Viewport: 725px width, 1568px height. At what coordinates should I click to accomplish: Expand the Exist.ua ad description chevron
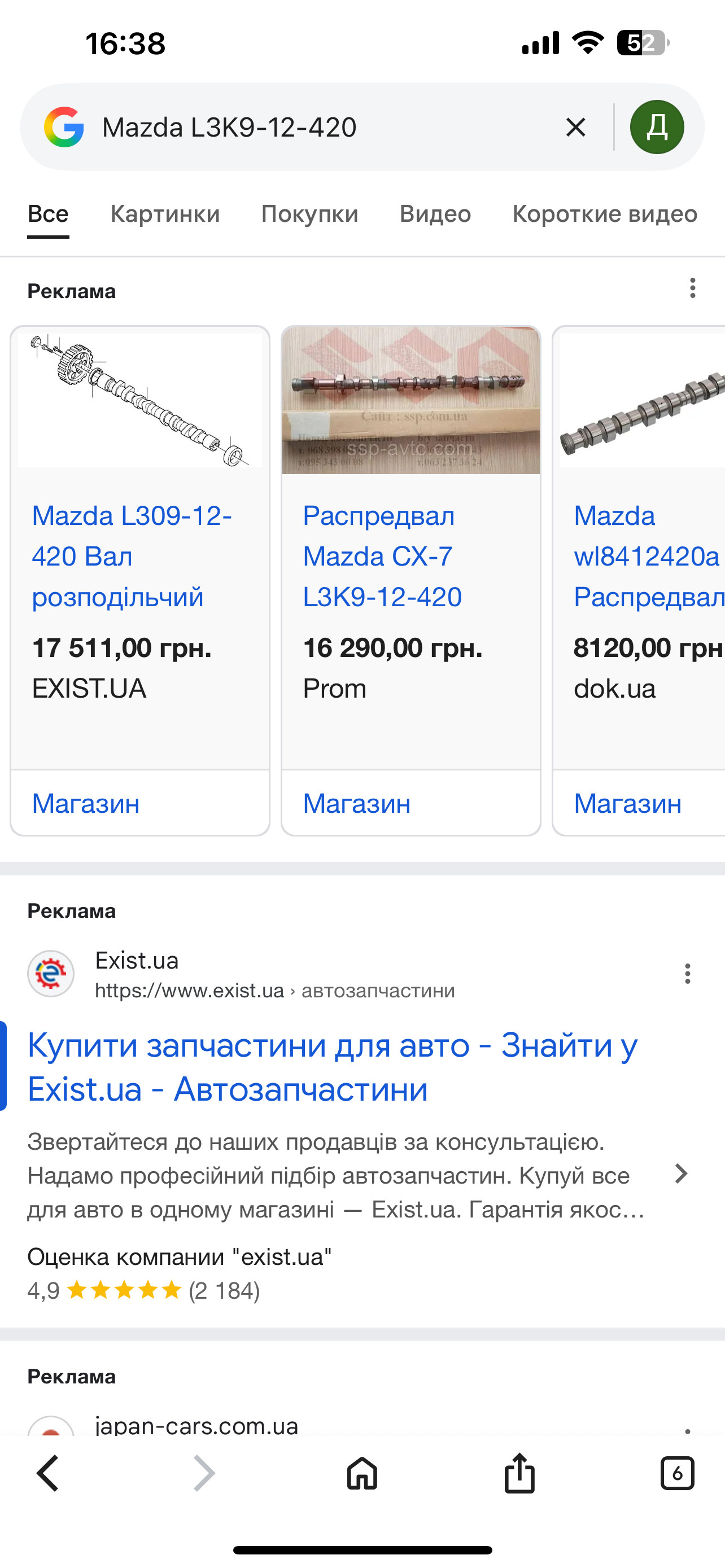(x=681, y=1173)
